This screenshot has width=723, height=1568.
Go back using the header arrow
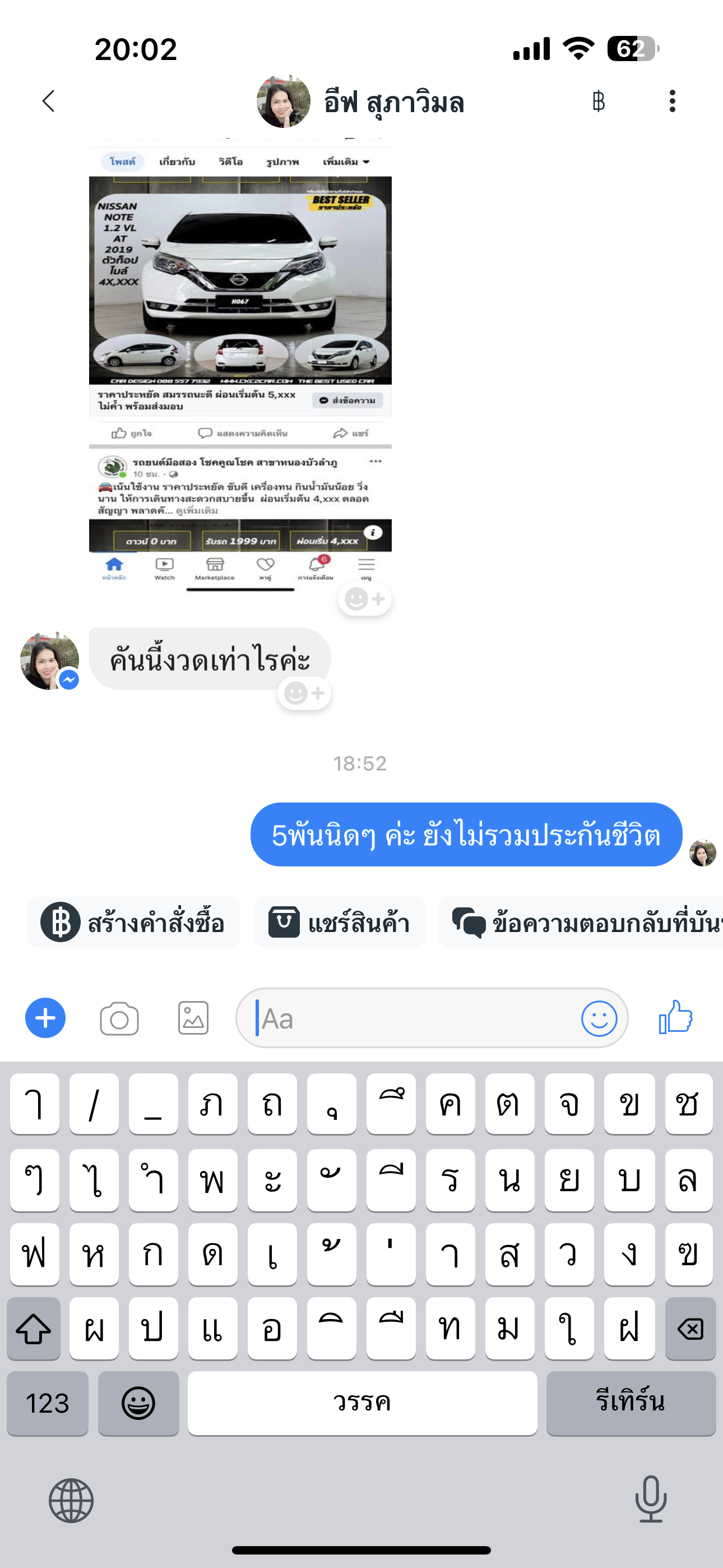pyautogui.click(x=49, y=101)
